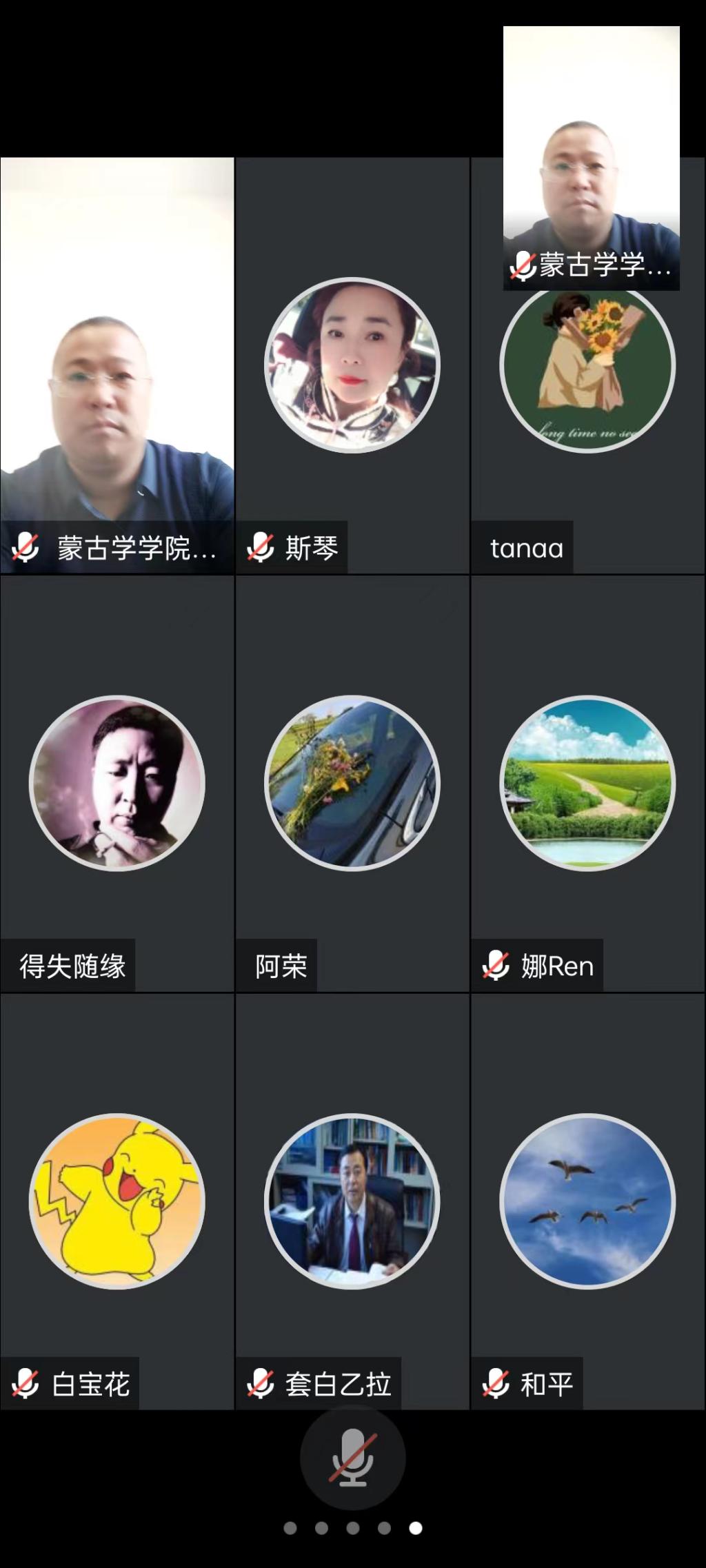Jump to the first page indicator dot
The width and height of the screenshot is (706, 1568).
click(290, 1528)
